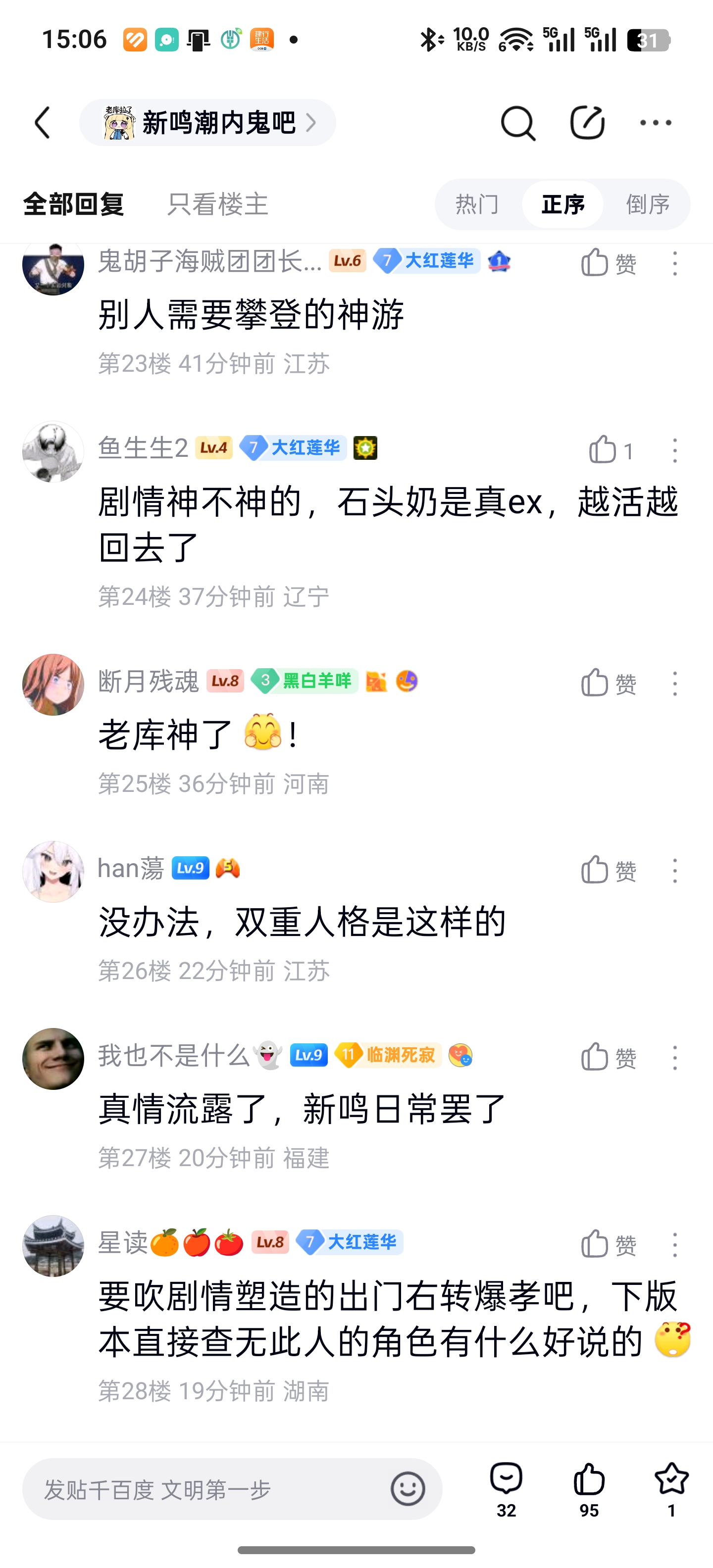Like the comment by 鱼生生2

click(603, 450)
